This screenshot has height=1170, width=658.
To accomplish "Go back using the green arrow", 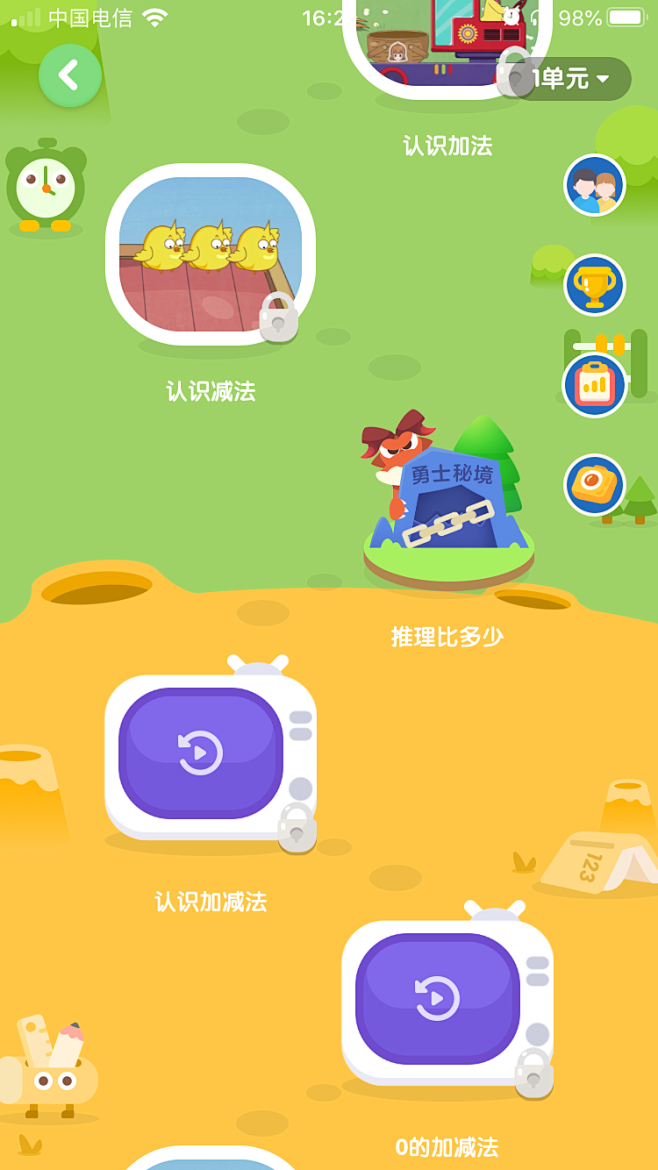I will pos(70,76).
